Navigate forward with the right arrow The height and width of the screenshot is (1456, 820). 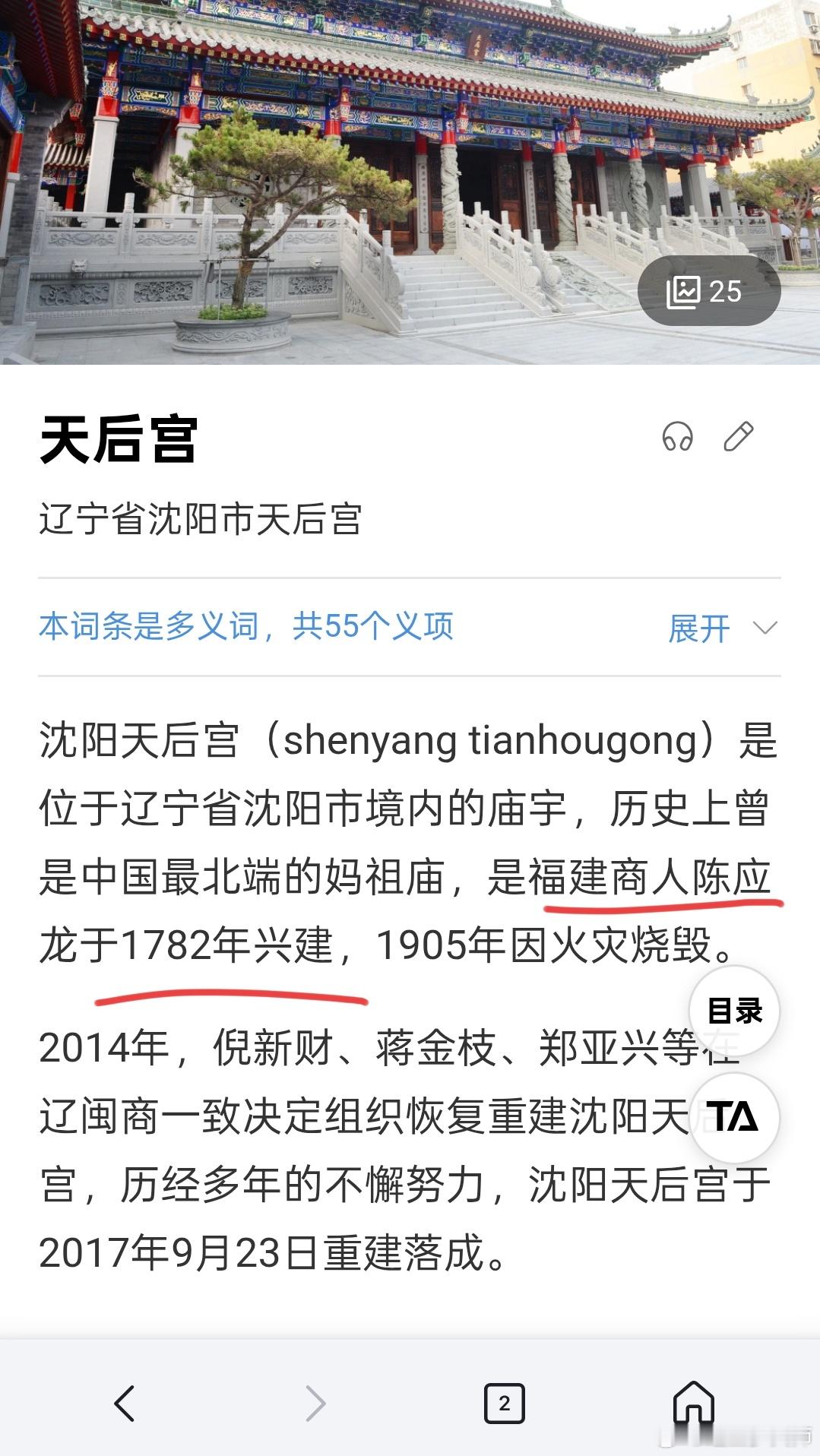click(x=312, y=1401)
